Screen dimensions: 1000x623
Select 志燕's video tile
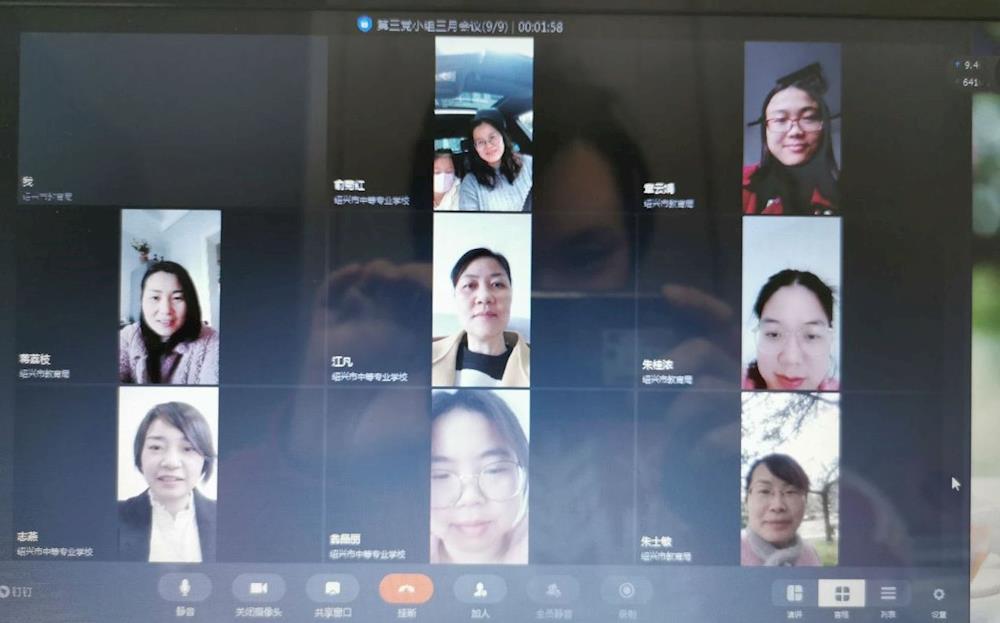coord(167,474)
